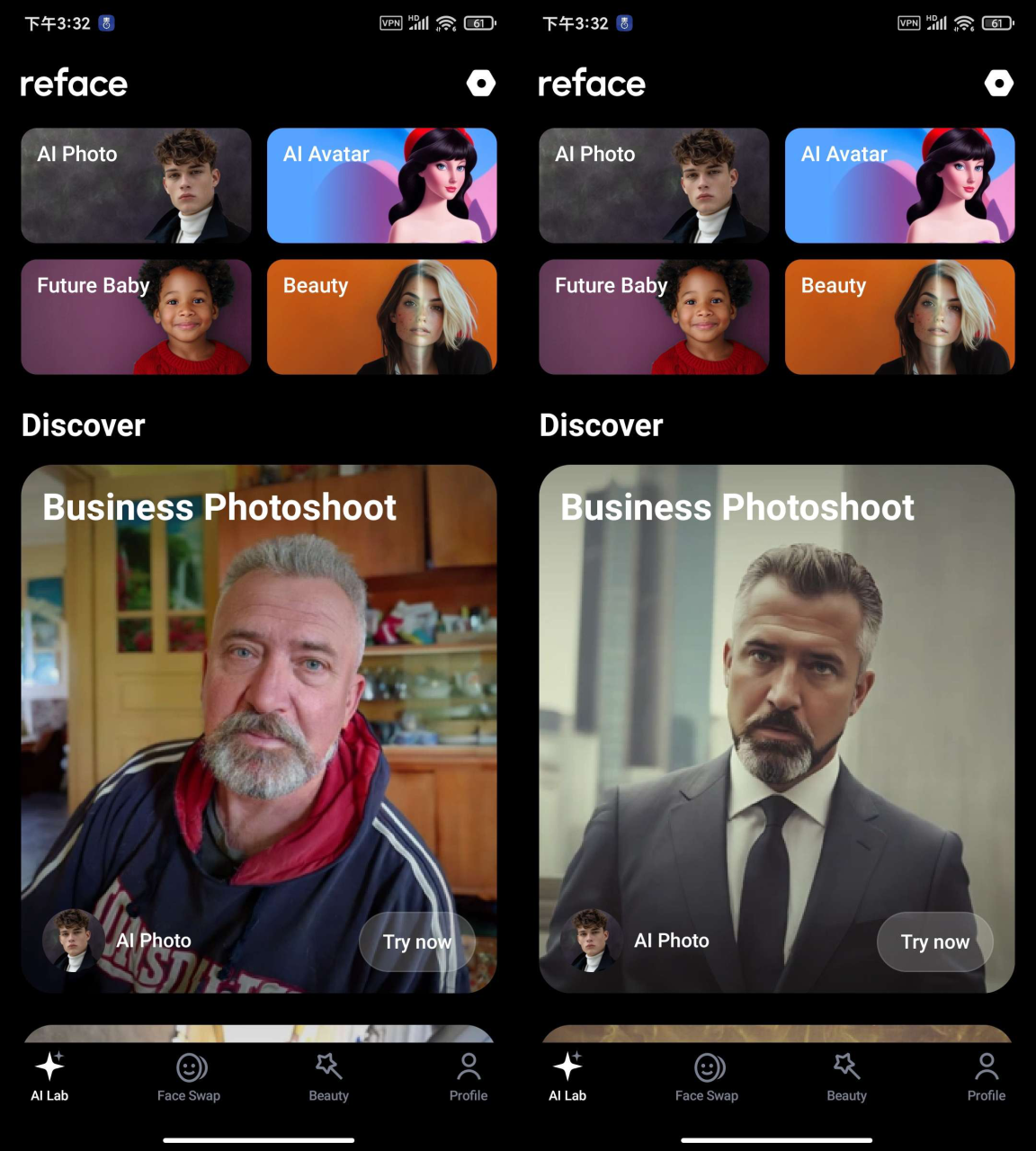Screen dimensions: 1036x1151
Task: Open settings hexagon icon on right screen
Action: tap(999, 84)
